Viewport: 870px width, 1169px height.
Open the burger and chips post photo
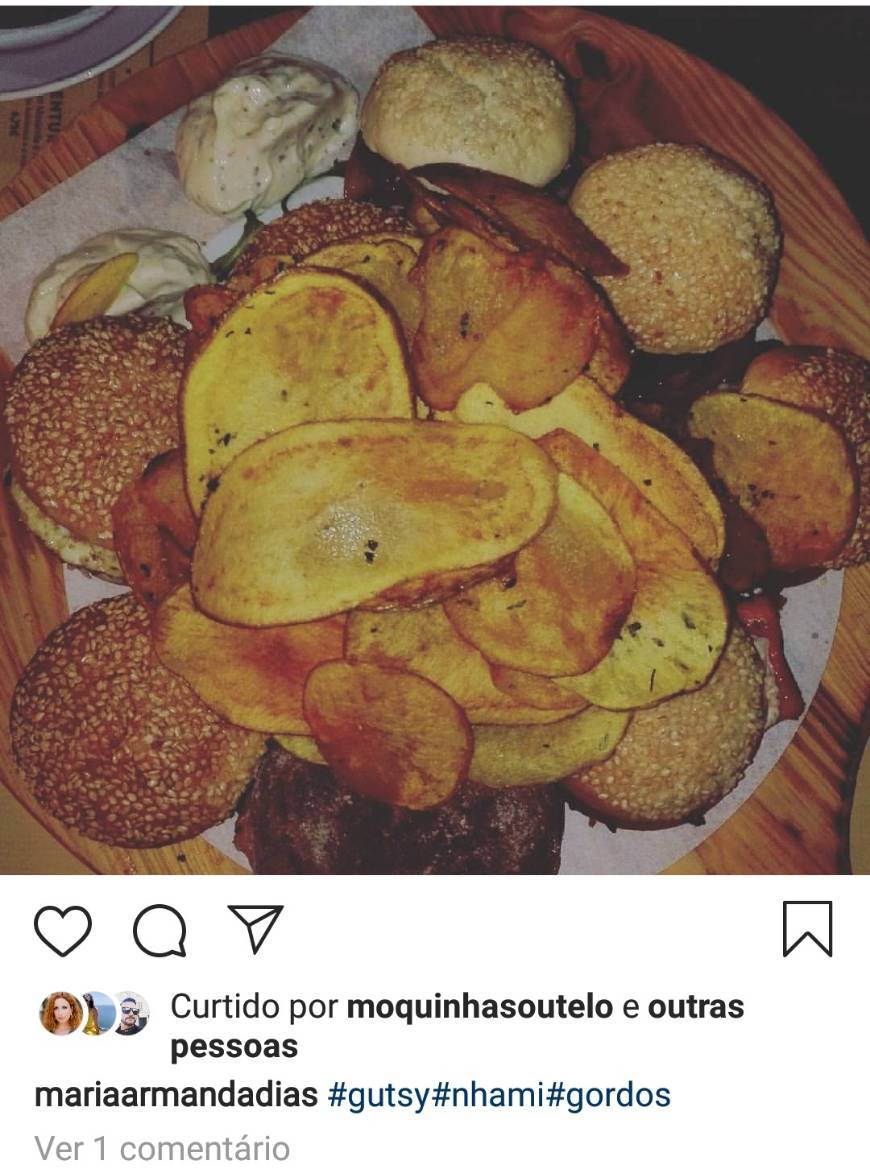(435, 440)
